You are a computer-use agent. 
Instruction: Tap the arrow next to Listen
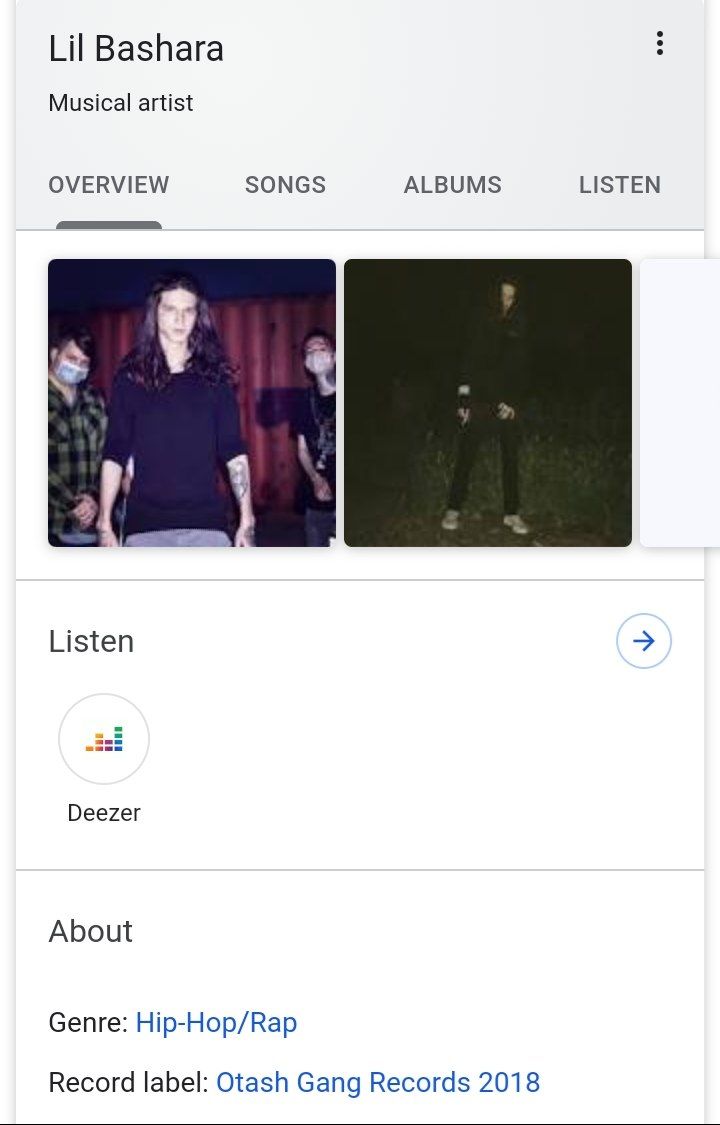(x=643, y=641)
